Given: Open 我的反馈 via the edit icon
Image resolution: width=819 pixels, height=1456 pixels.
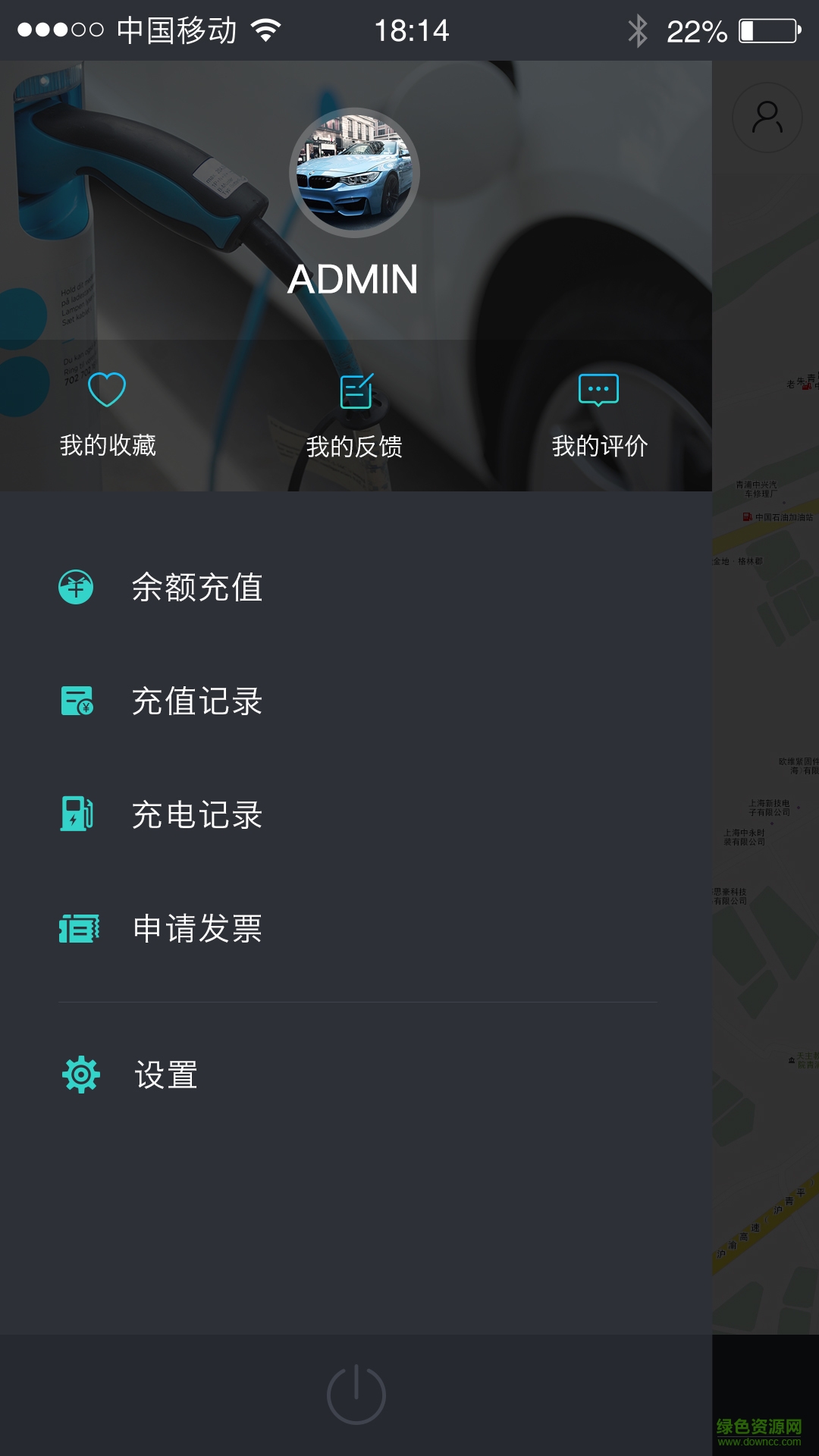Looking at the screenshot, I should pyautogui.click(x=356, y=390).
